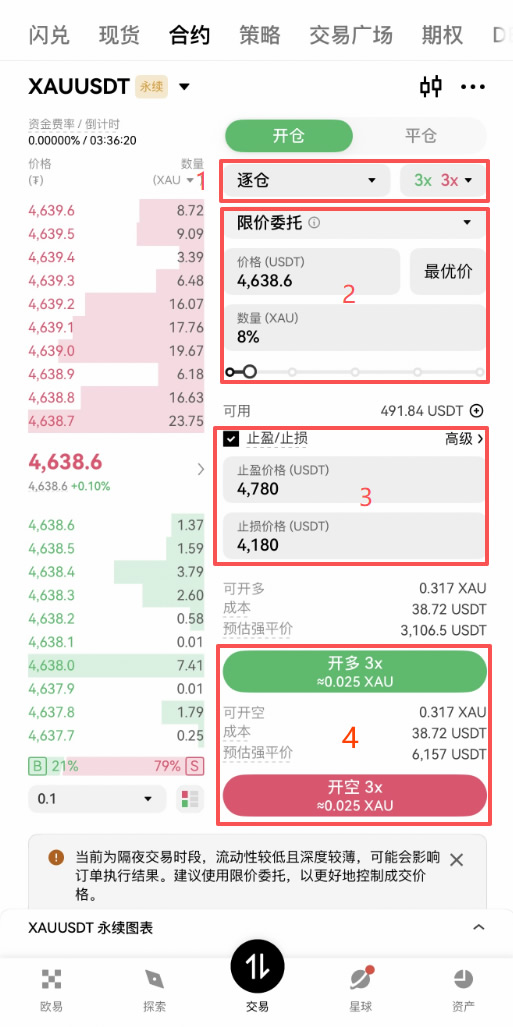This screenshot has width=513, height=1027.
Task: Tap the 最优价 button
Action: pyautogui.click(x=448, y=271)
